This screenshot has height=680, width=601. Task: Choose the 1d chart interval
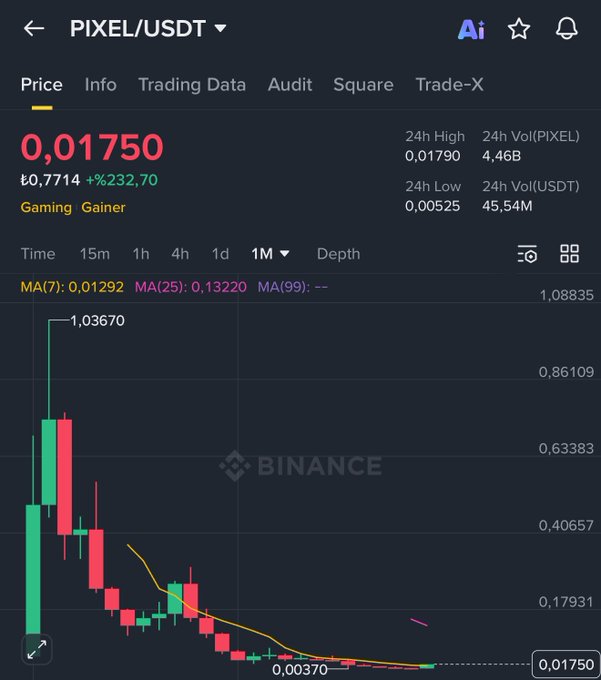point(220,254)
